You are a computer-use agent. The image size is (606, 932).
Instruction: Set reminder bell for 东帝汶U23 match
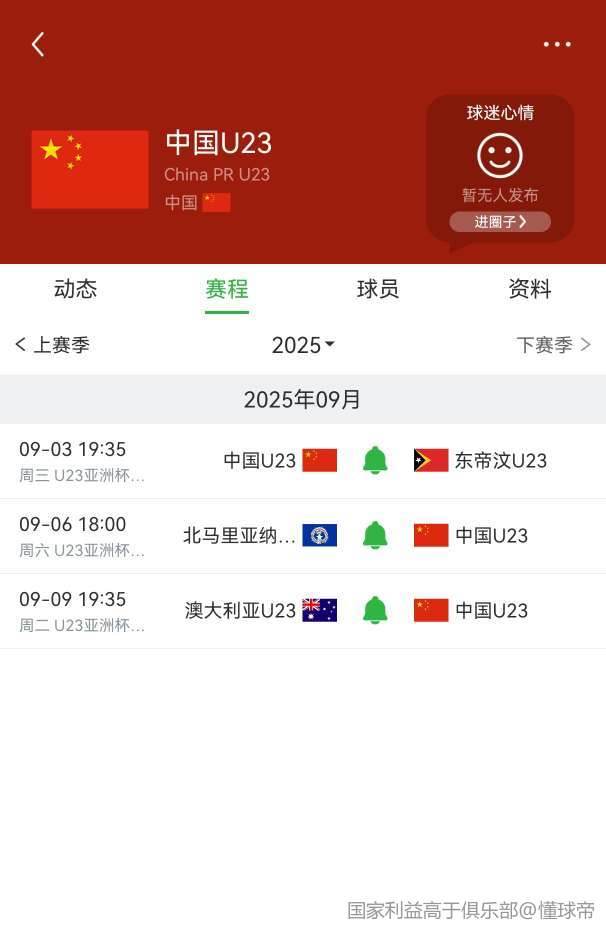(375, 461)
